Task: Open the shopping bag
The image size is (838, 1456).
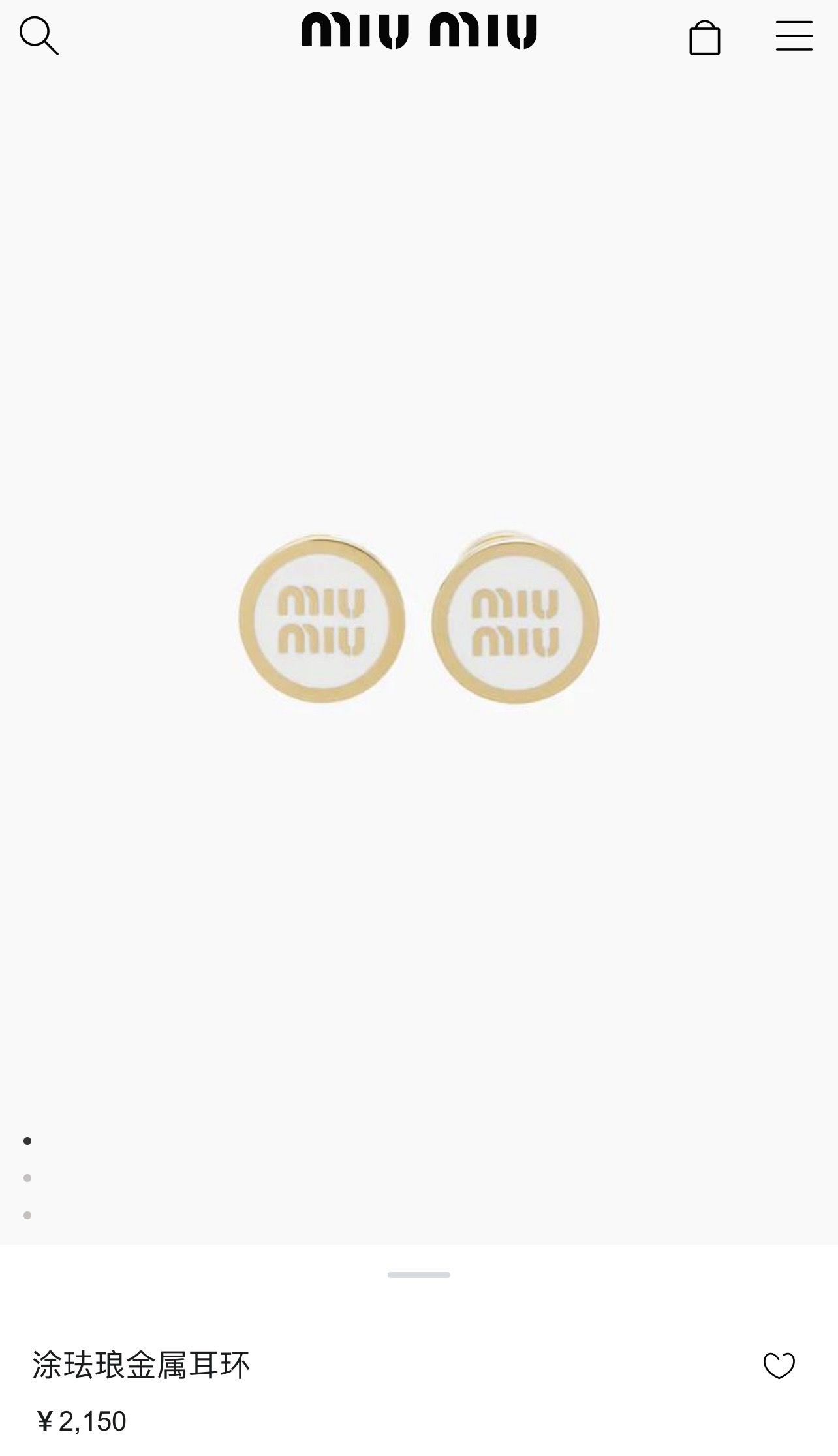Action: point(704,37)
